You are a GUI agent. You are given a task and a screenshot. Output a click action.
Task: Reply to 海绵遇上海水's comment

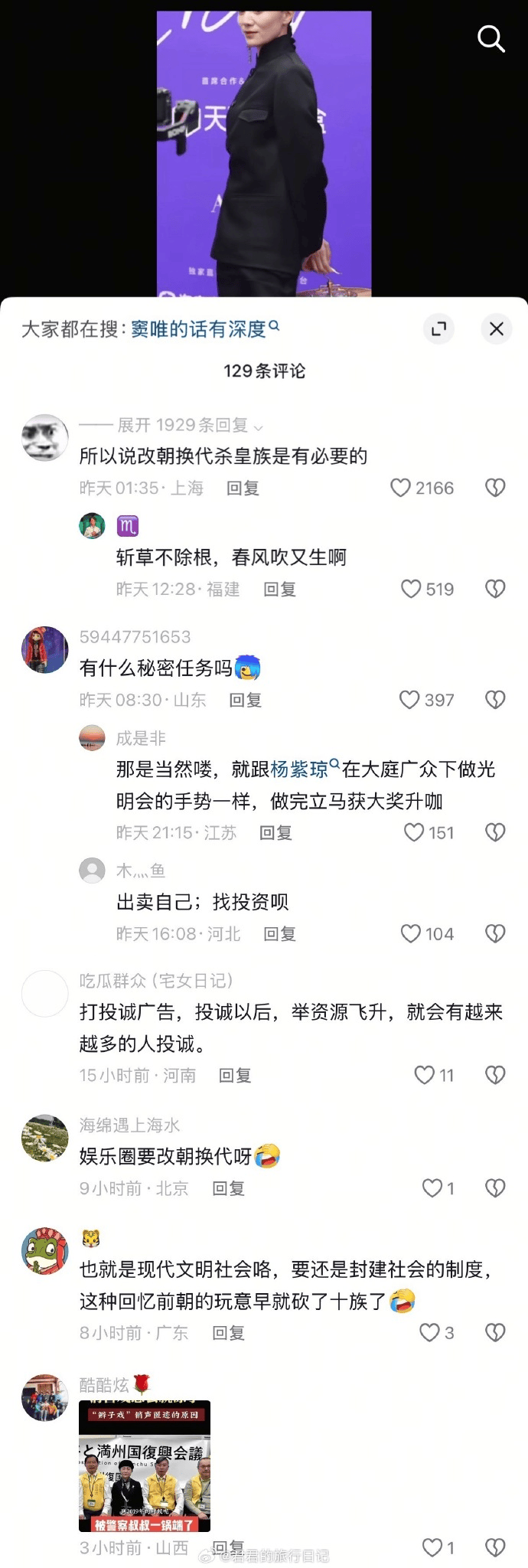[x=228, y=1187]
